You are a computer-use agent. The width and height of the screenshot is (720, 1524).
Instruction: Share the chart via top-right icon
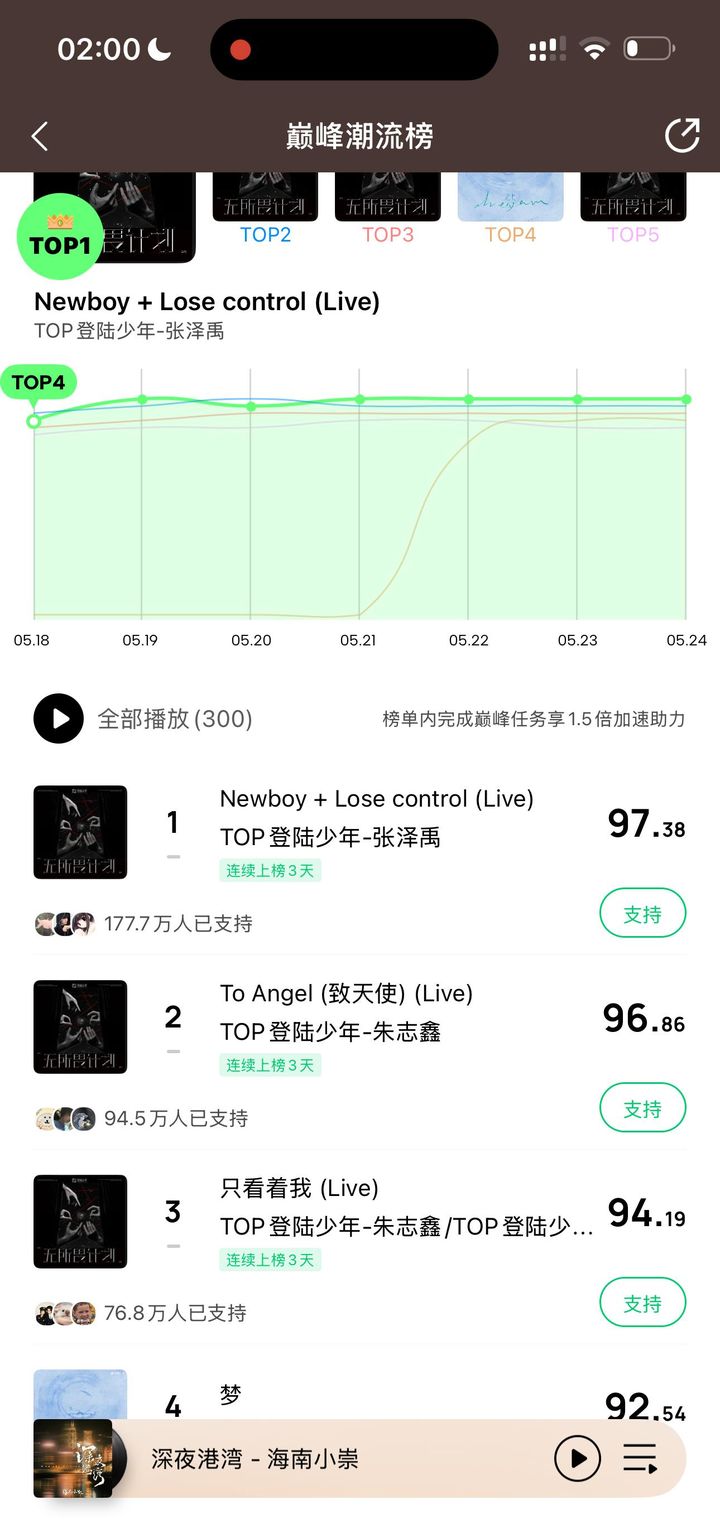[x=682, y=136]
